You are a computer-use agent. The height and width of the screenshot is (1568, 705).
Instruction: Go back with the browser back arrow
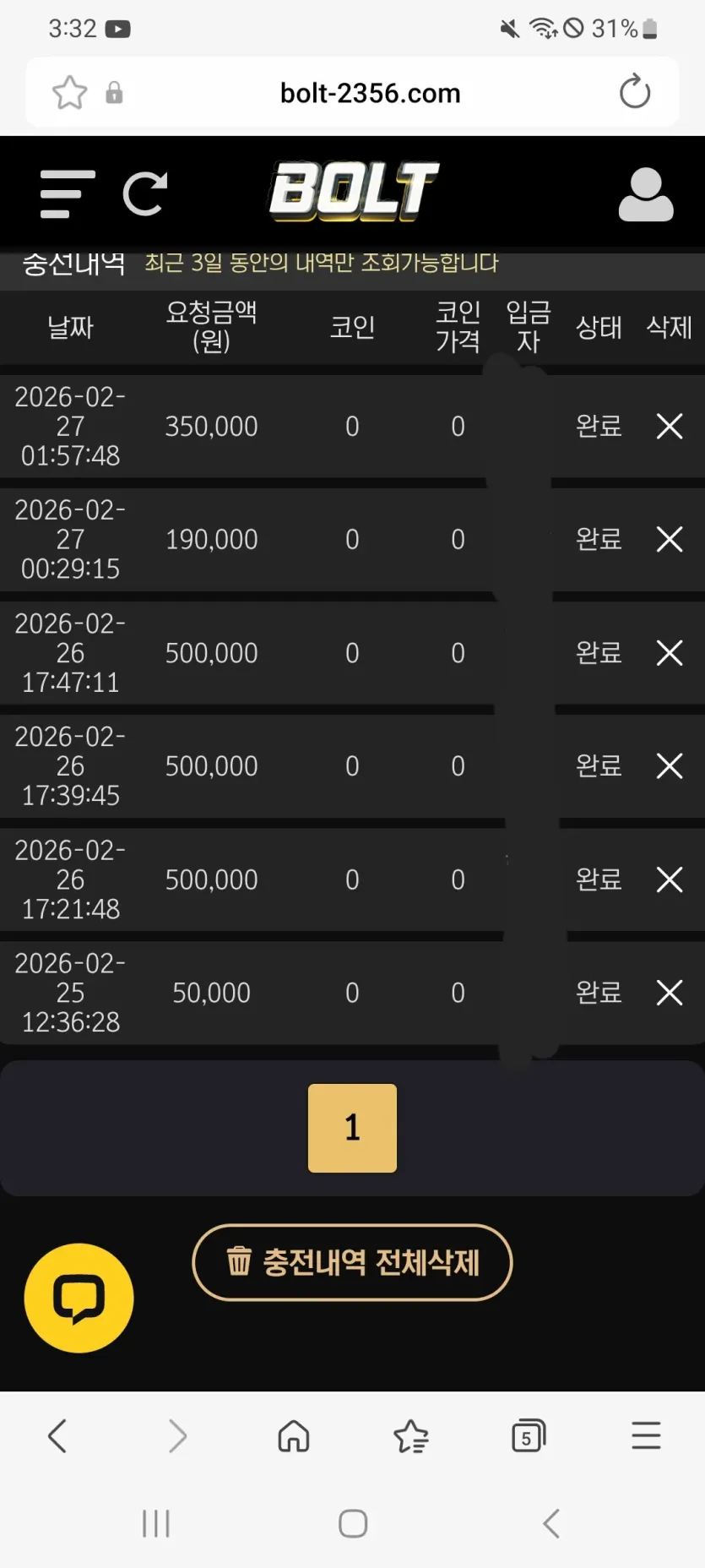click(57, 1435)
